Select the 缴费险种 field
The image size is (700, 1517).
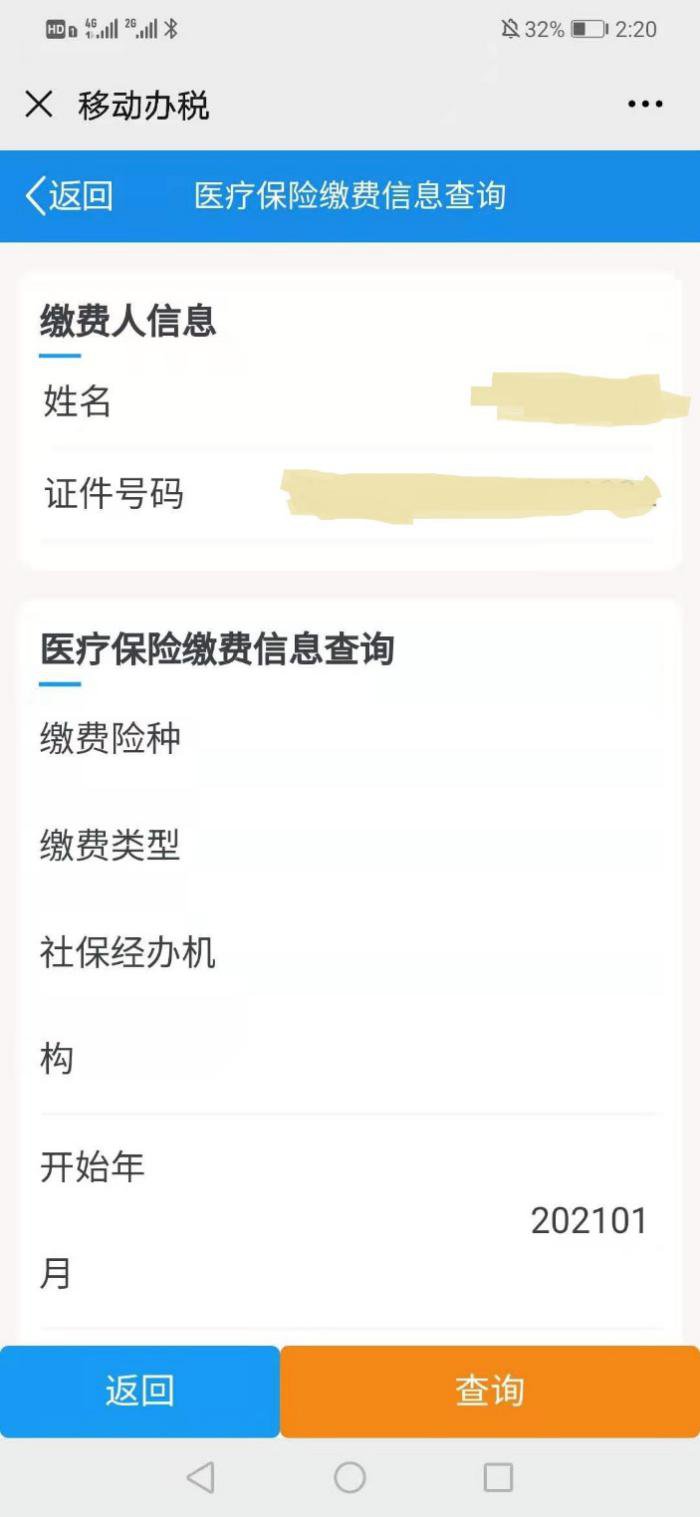pyautogui.click(x=350, y=739)
